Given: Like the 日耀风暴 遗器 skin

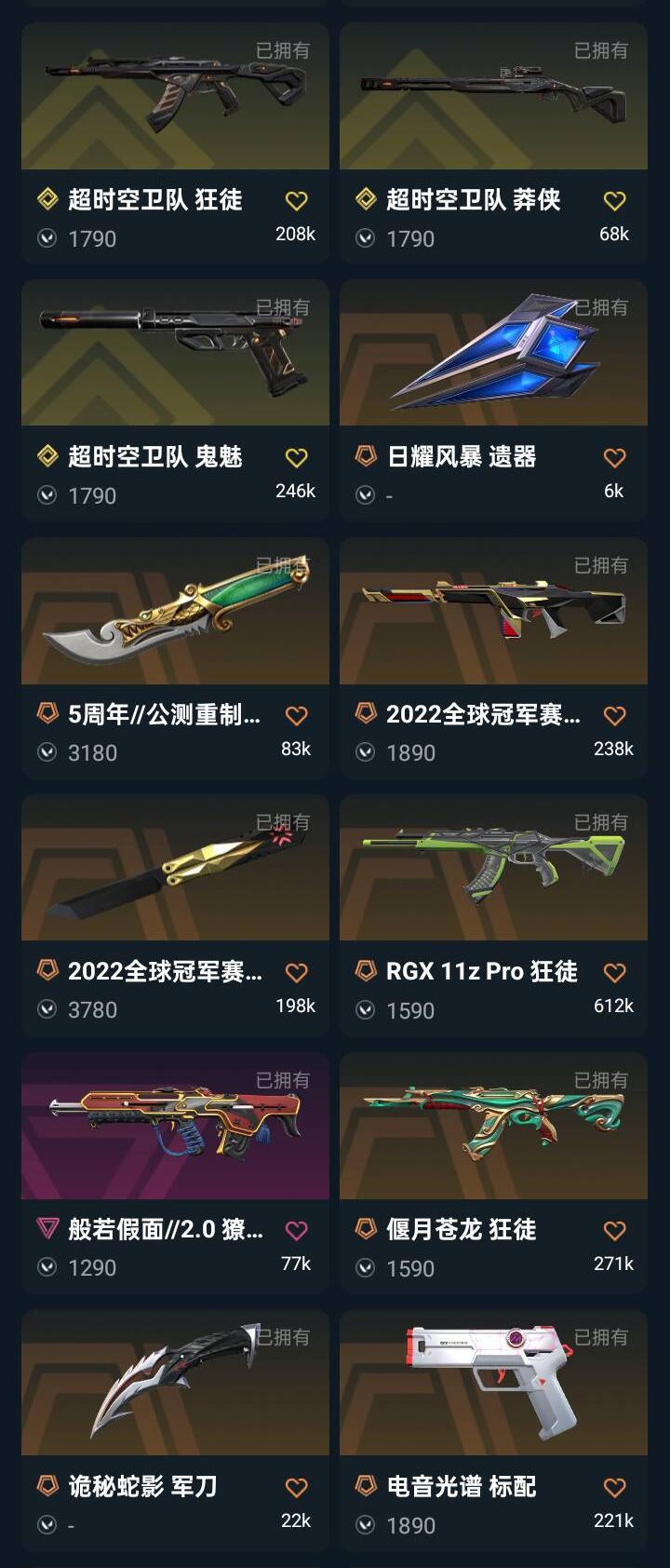Looking at the screenshot, I should pyautogui.click(x=614, y=457).
